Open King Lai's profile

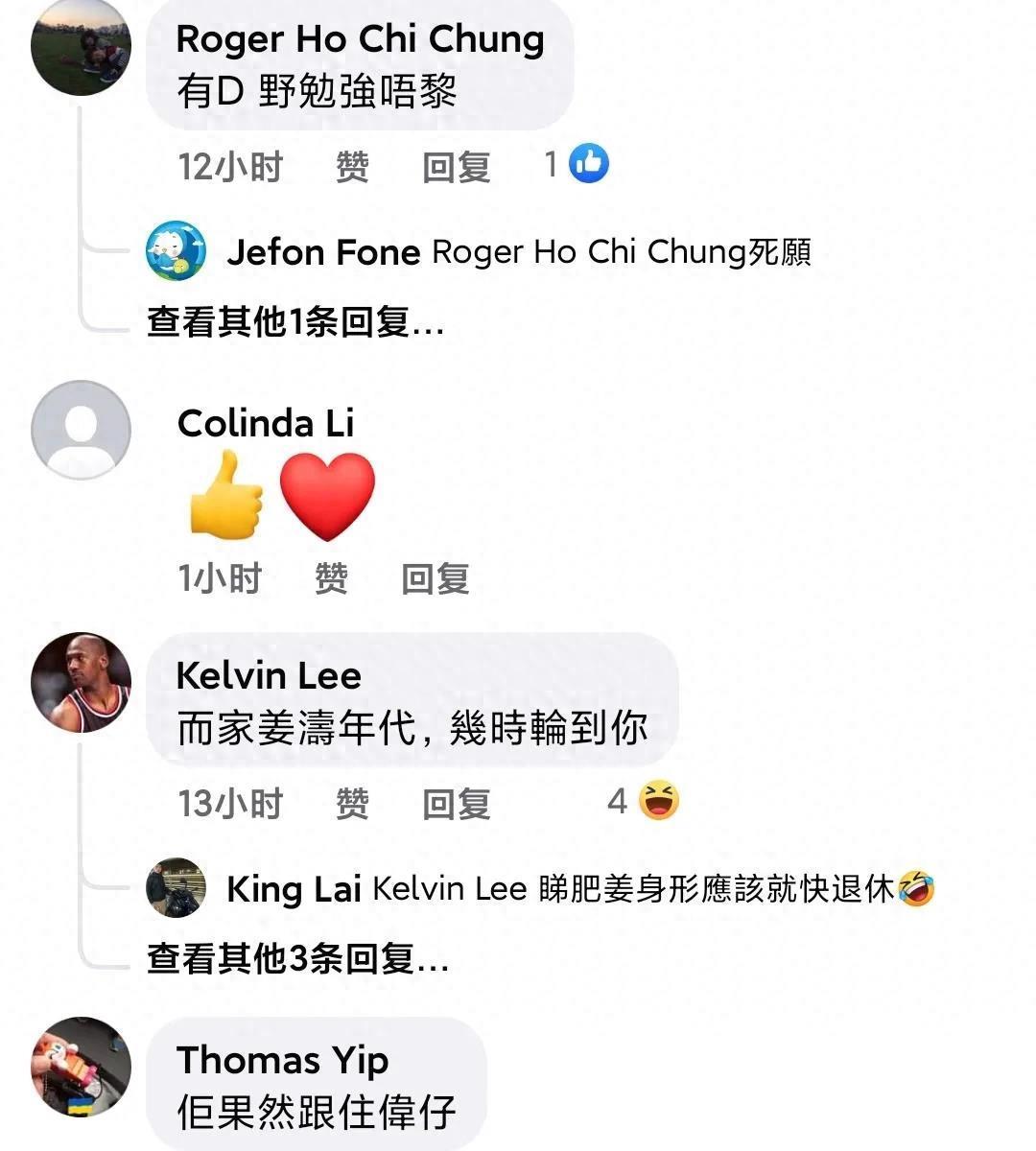pos(294,889)
